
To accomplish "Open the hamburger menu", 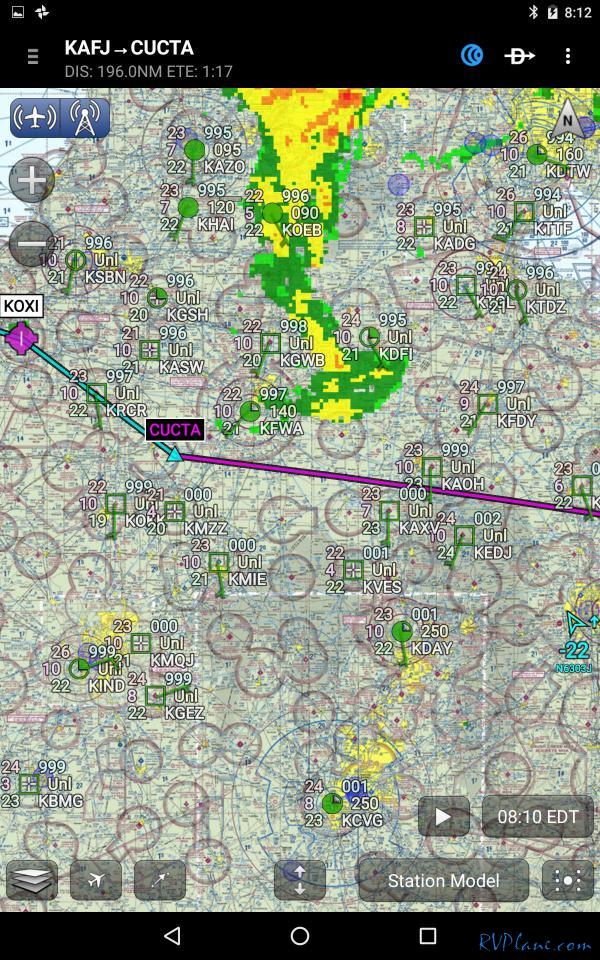I will [33, 57].
